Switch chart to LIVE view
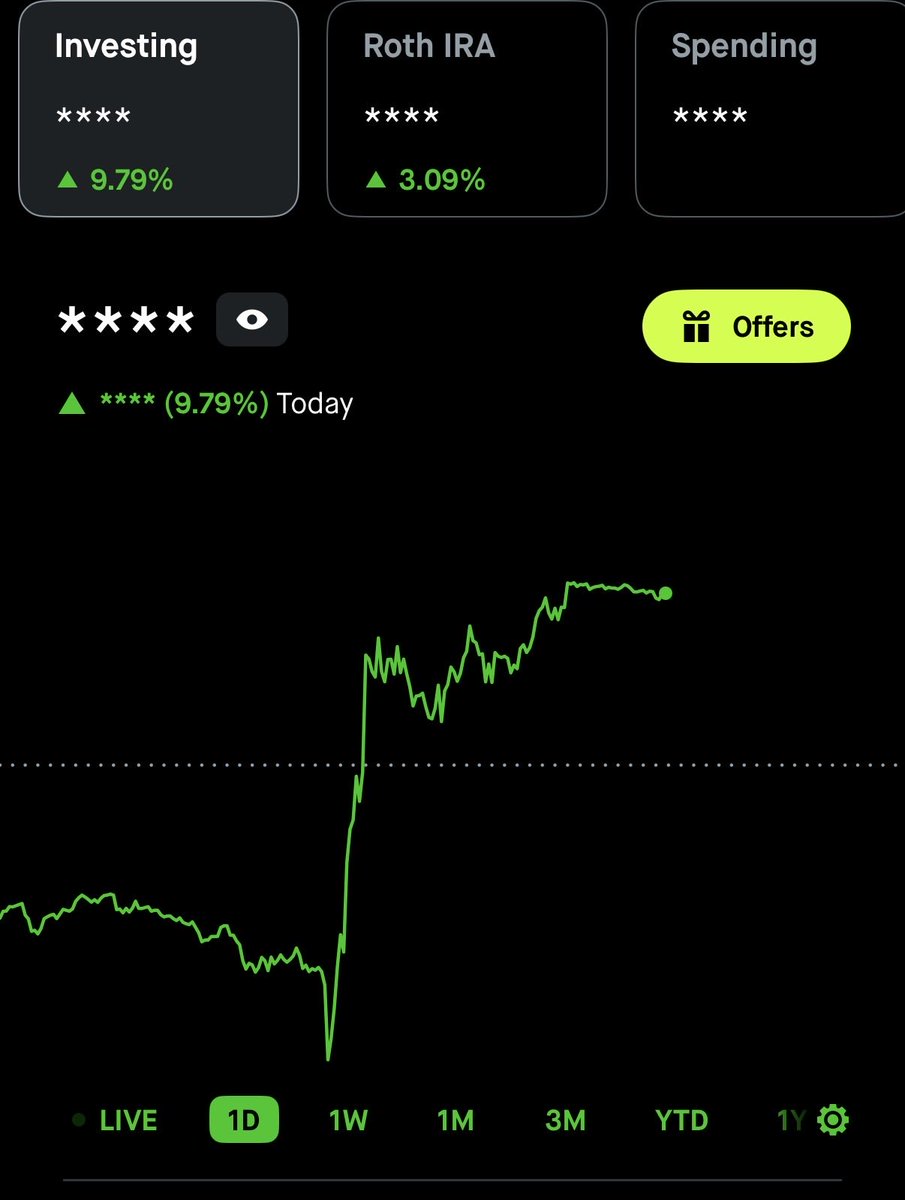 [x=116, y=1120]
